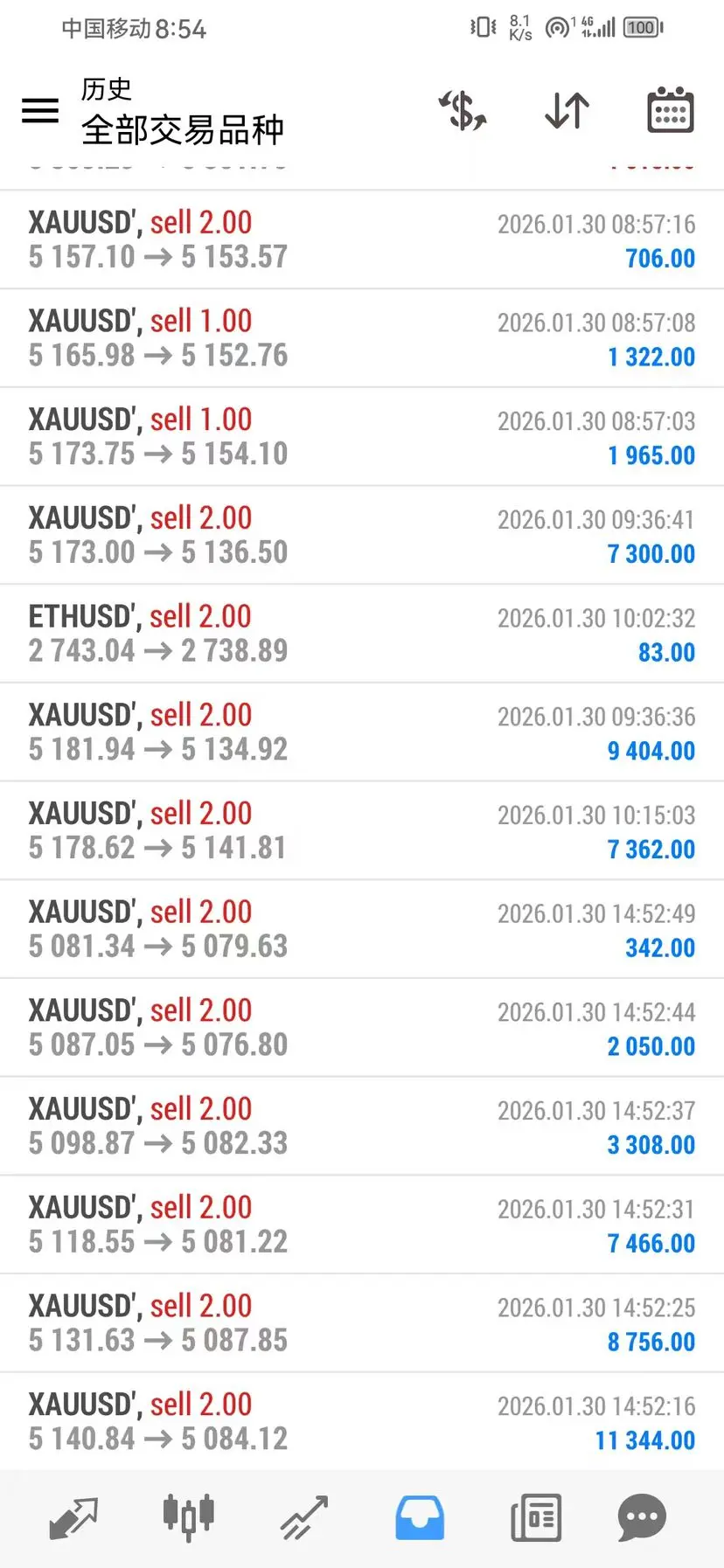Open the symbol filter dollar icon
724x1568 pixels.
[x=463, y=111]
